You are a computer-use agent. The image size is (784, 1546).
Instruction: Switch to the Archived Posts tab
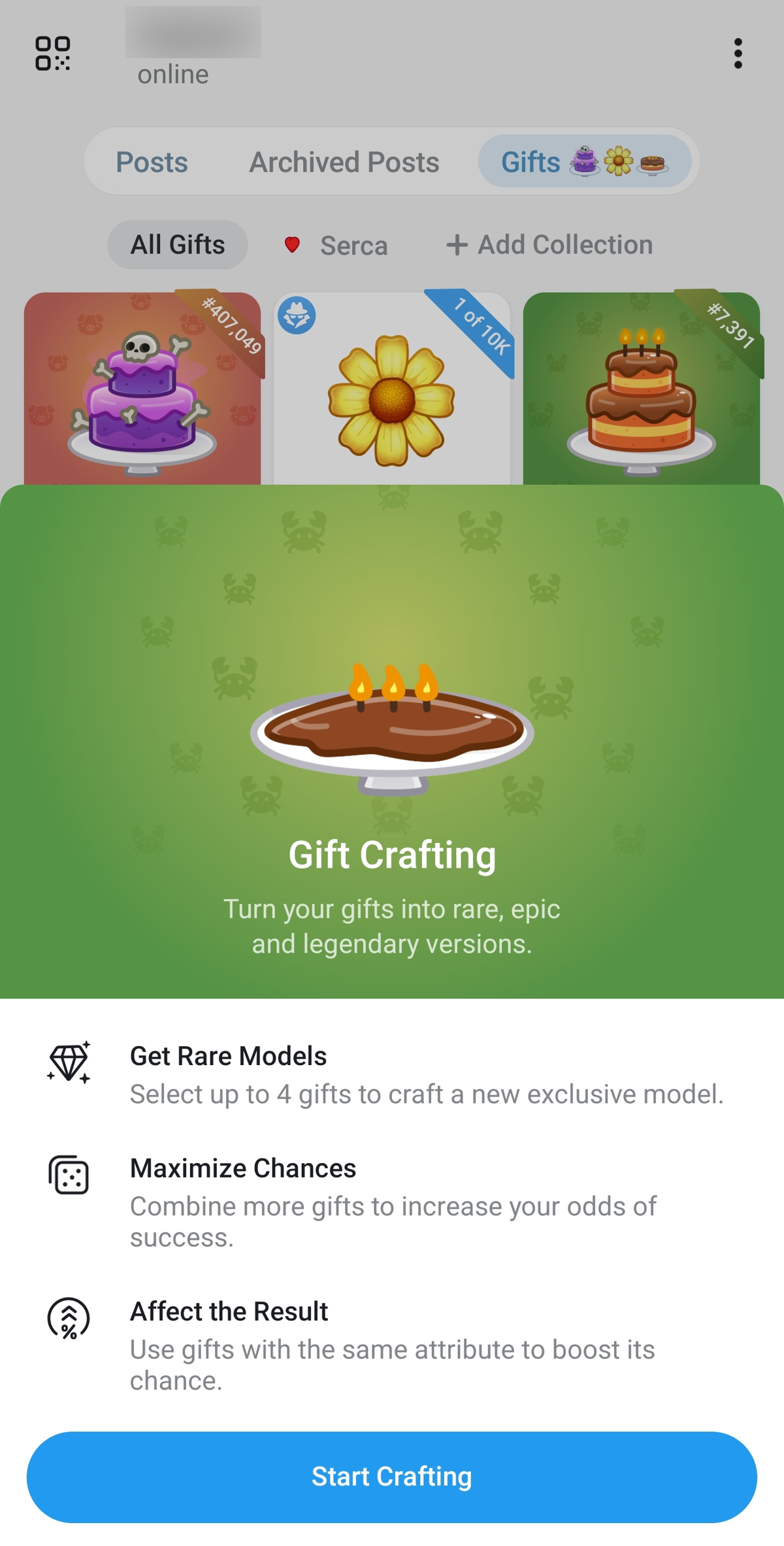[344, 162]
